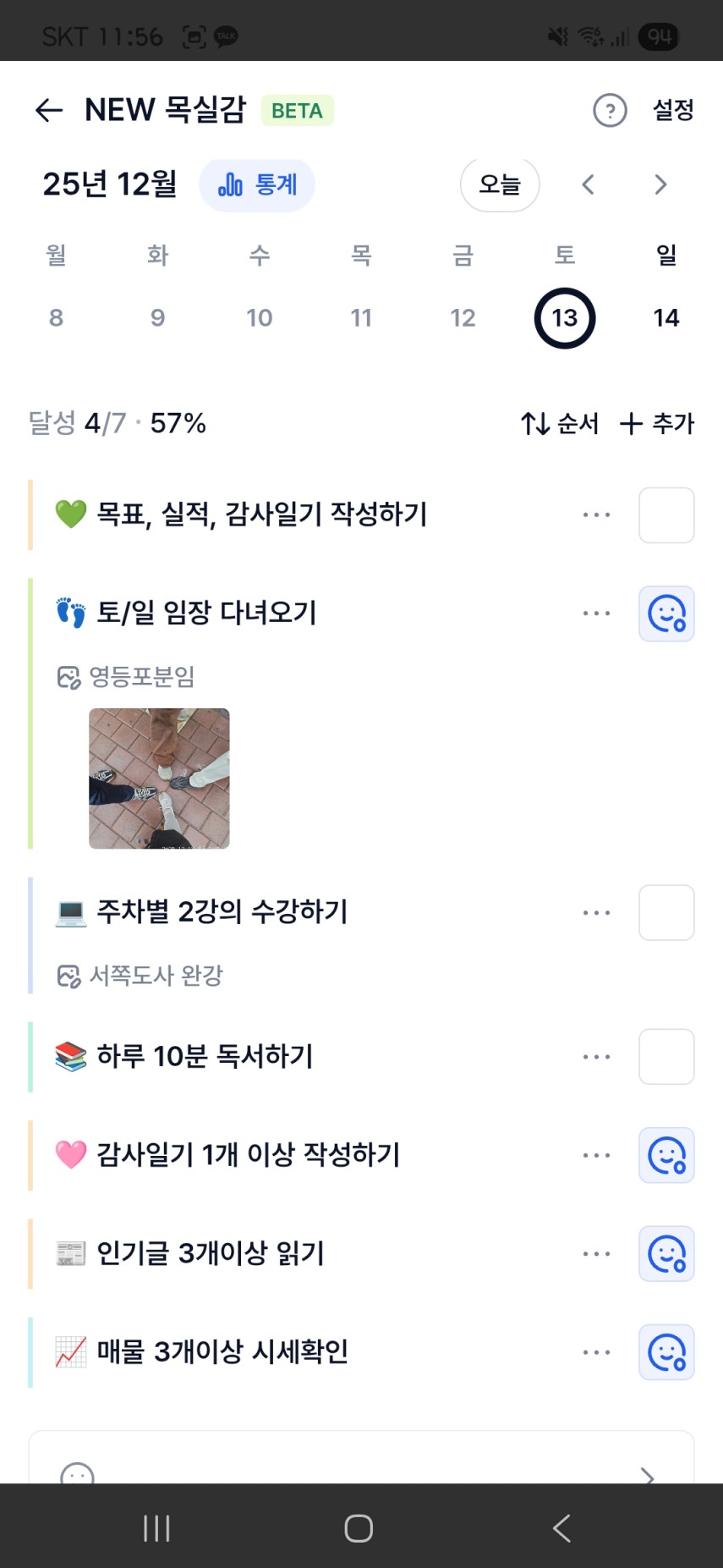723x1568 pixels.
Task: Open more options for 토/일 임장 다녀오기
Action: [596, 613]
